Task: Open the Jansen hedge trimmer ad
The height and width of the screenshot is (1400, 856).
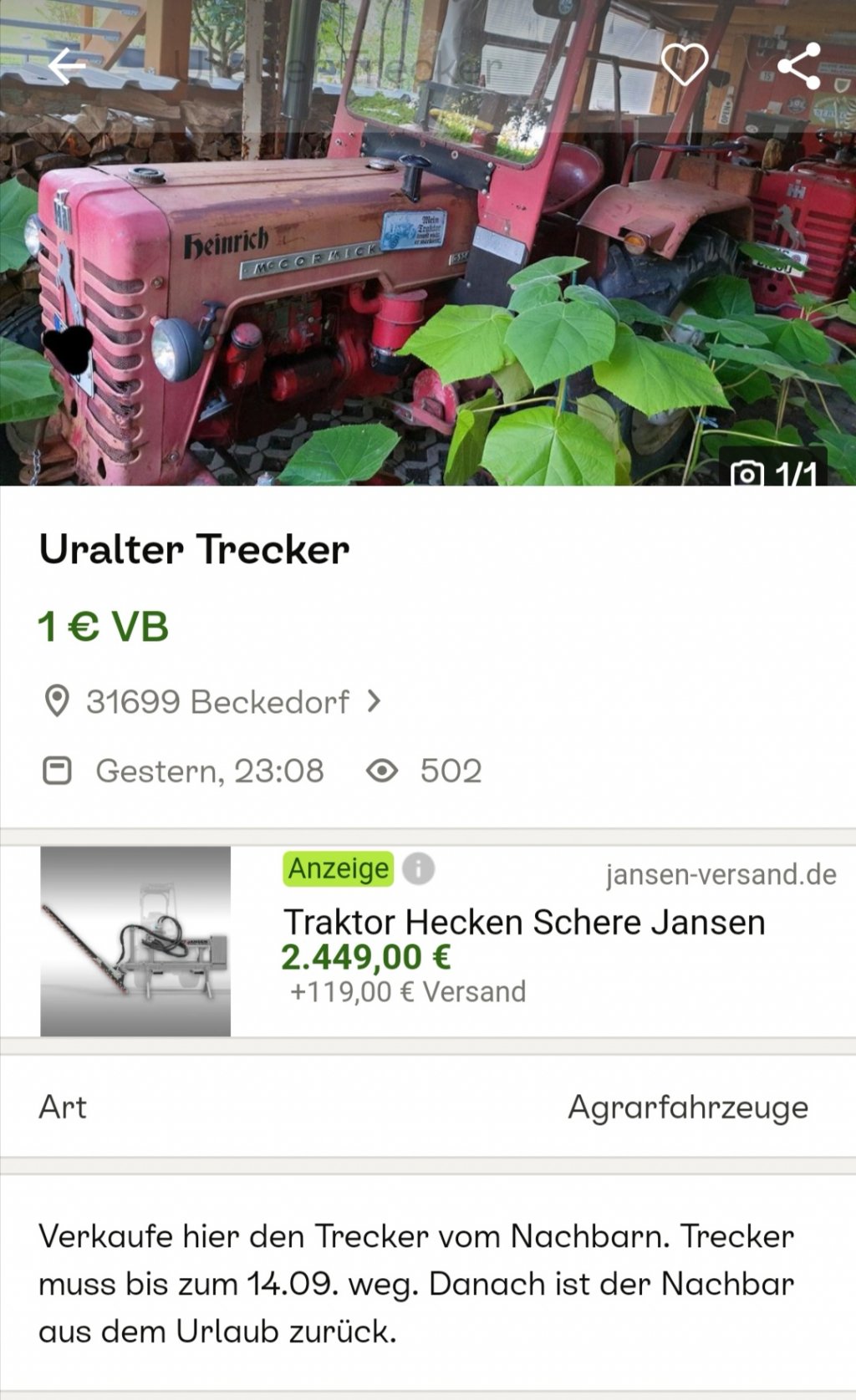Action: (x=523, y=923)
